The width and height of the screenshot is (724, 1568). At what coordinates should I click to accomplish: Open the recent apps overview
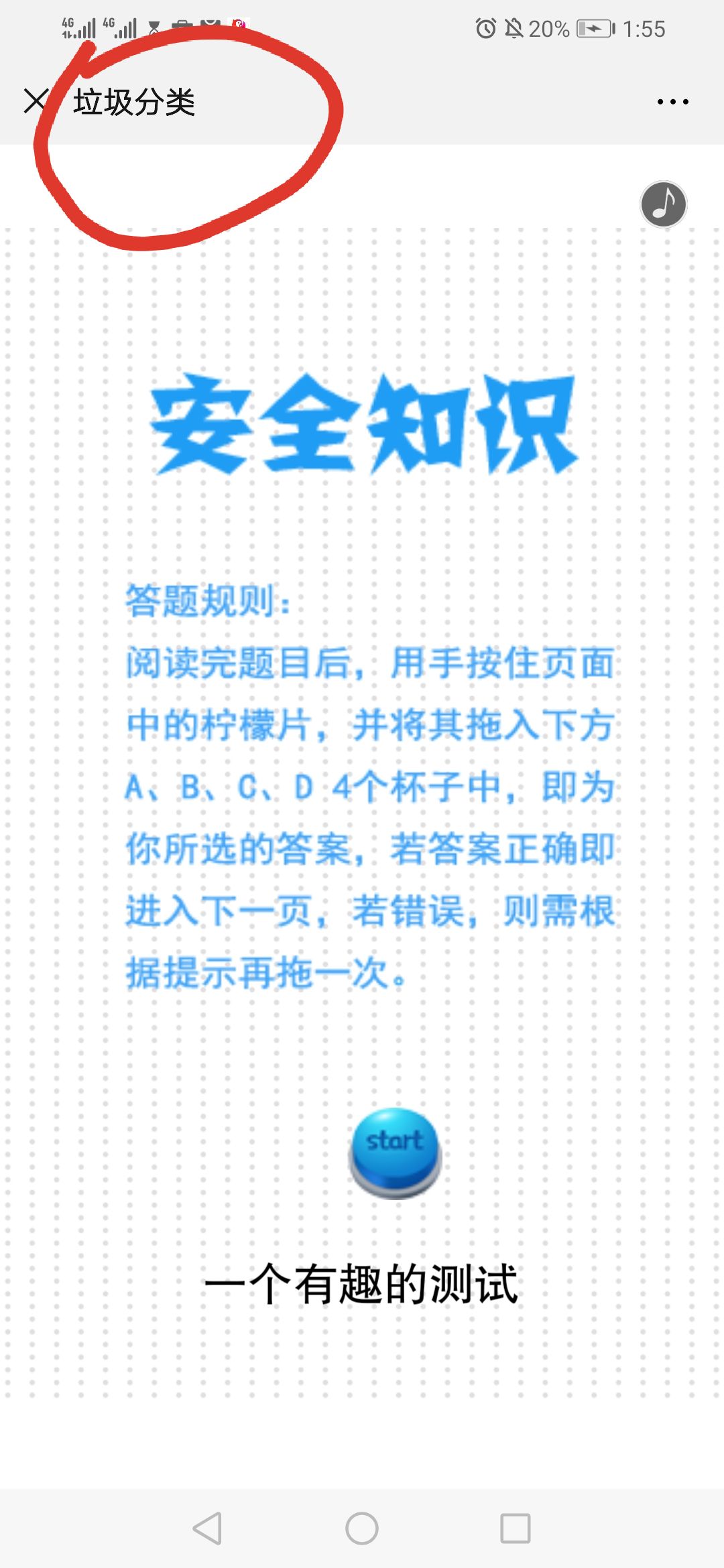coord(516,1528)
